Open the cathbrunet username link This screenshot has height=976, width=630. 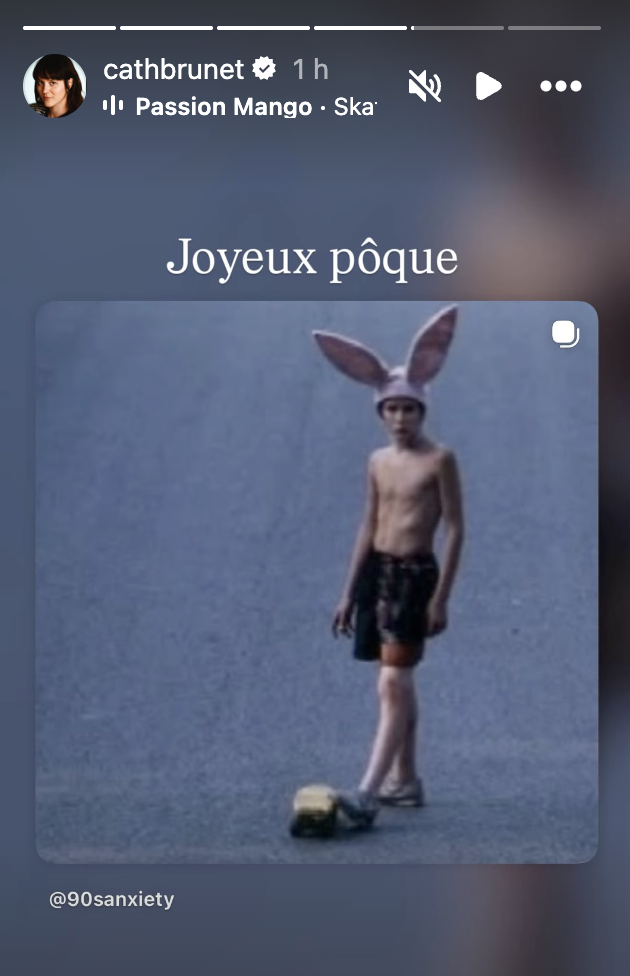point(174,69)
